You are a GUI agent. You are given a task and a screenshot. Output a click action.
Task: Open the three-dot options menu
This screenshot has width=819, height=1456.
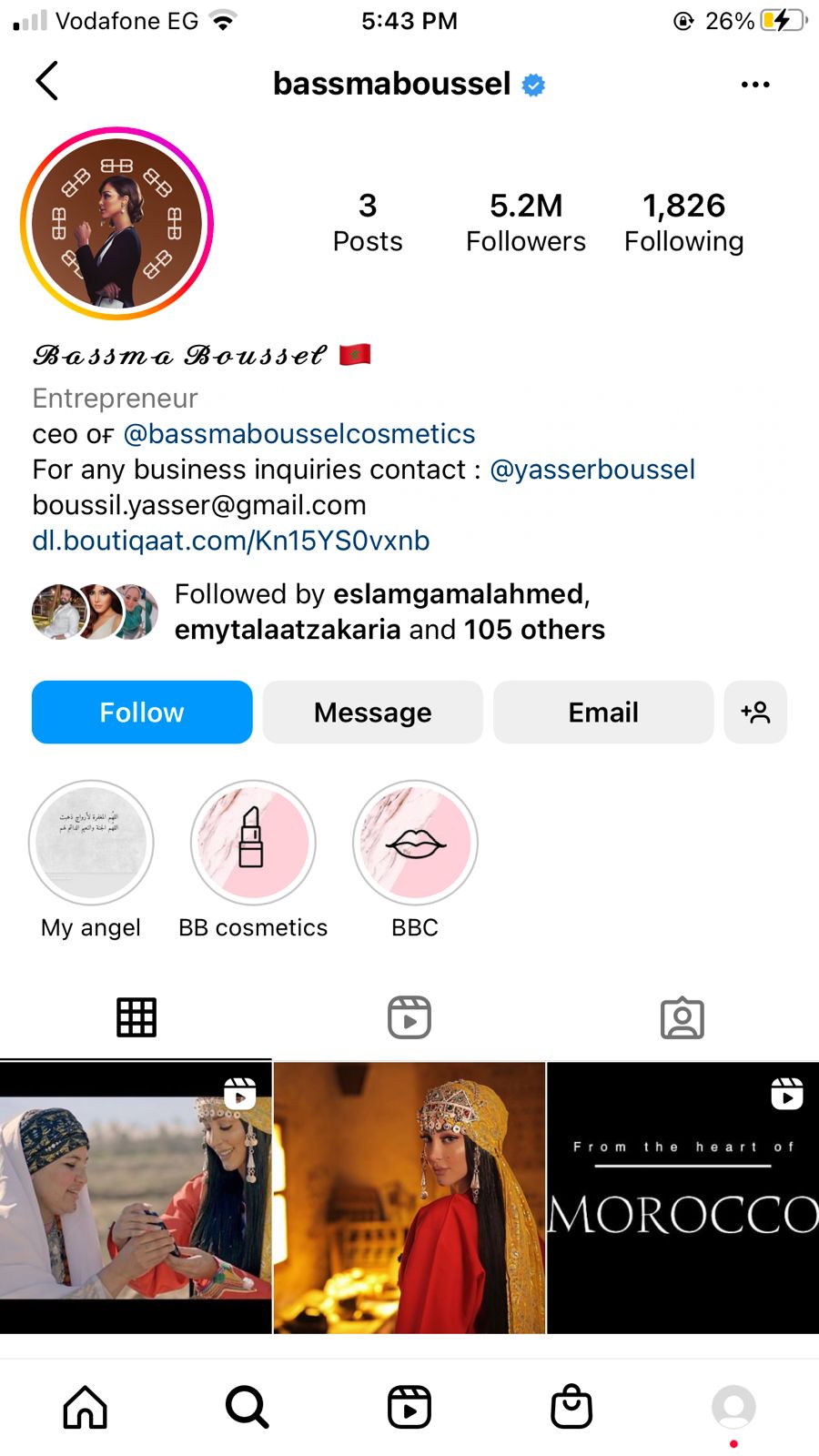[x=754, y=85]
